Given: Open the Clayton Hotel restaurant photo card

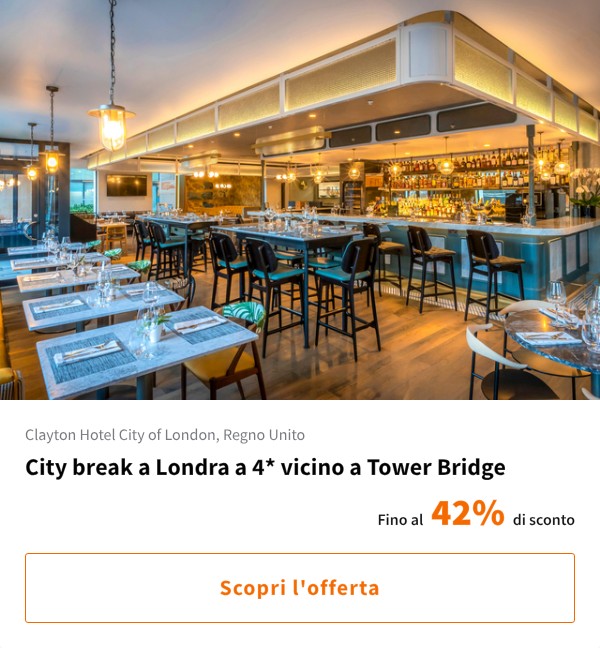Looking at the screenshot, I should pos(300,200).
